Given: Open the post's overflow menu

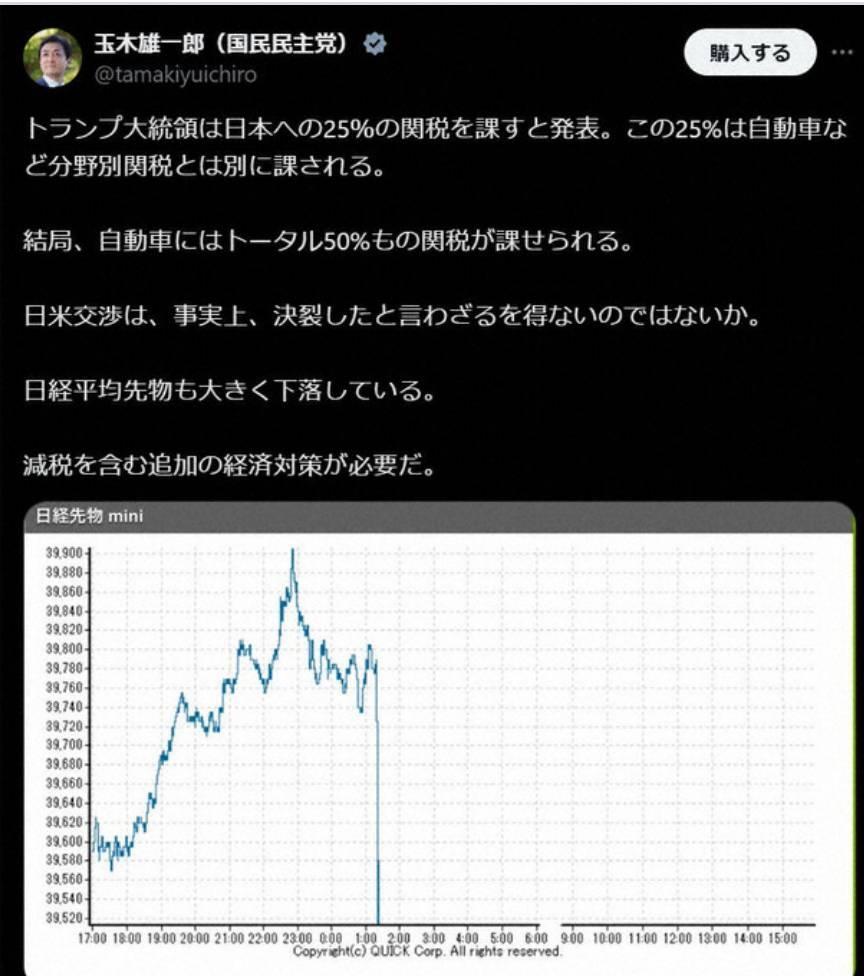Looking at the screenshot, I should [x=842, y=54].
